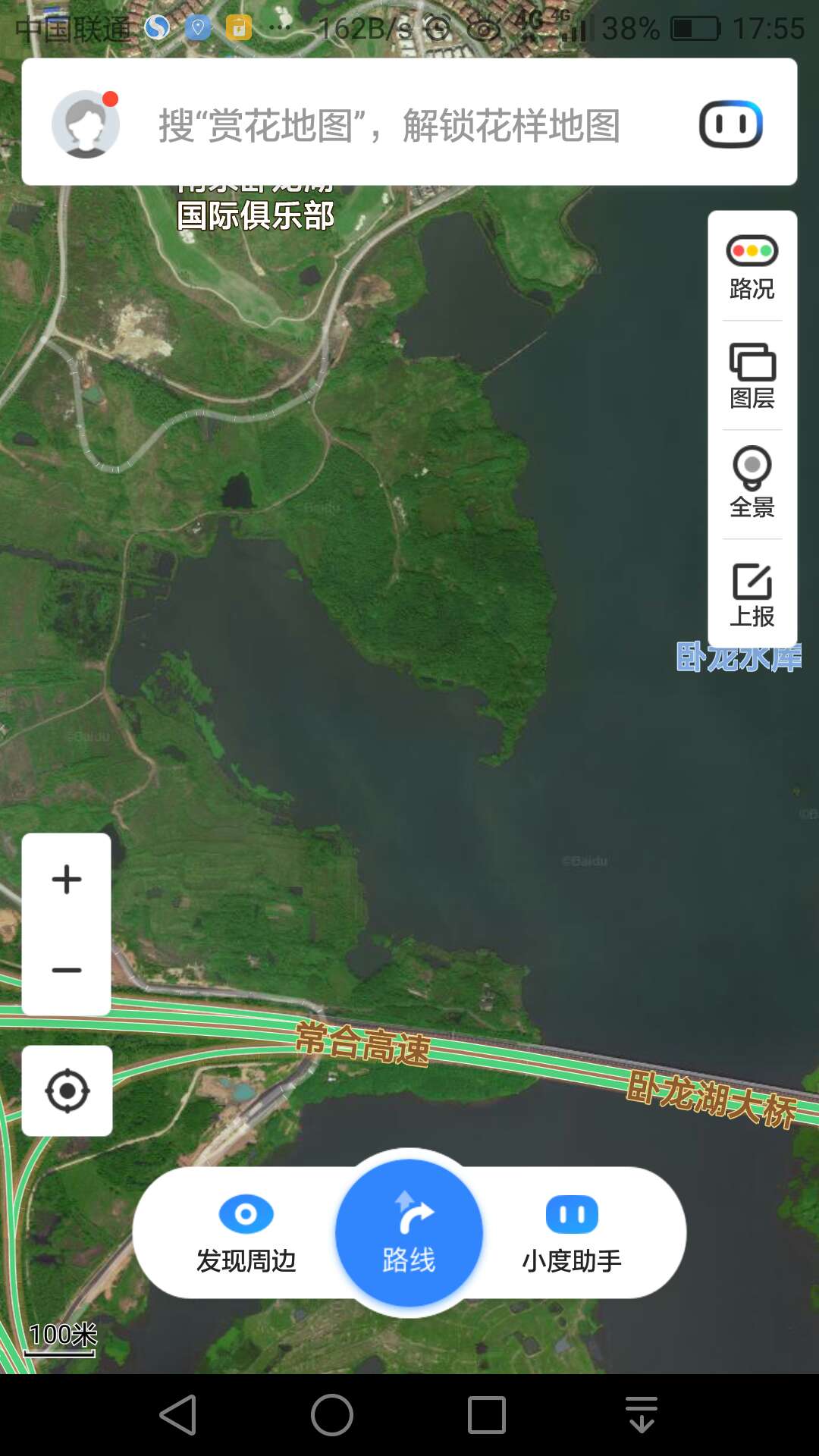Open 小度助手 assistant
The height and width of the screenshot is (1456, 819).
[x=572, y=1233]
